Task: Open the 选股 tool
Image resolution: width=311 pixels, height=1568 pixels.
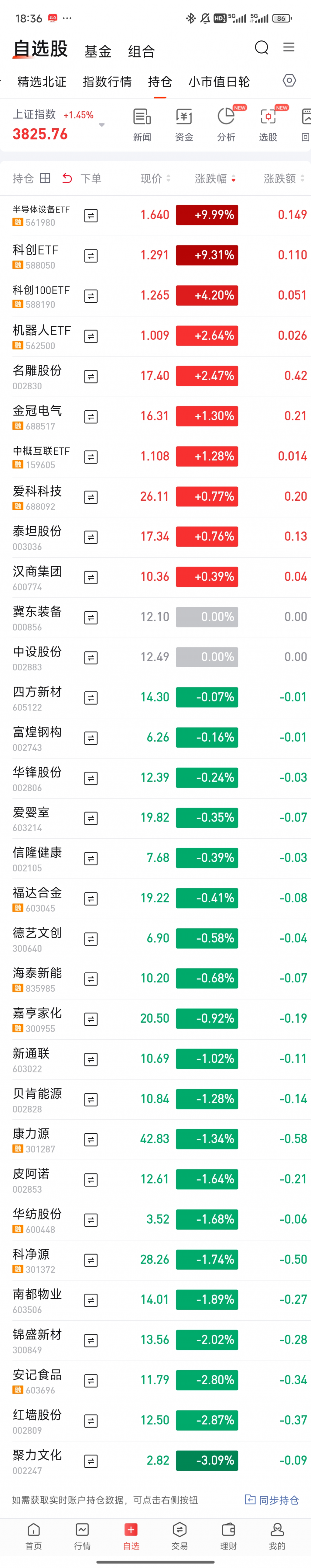Action: tap(268, 125)
